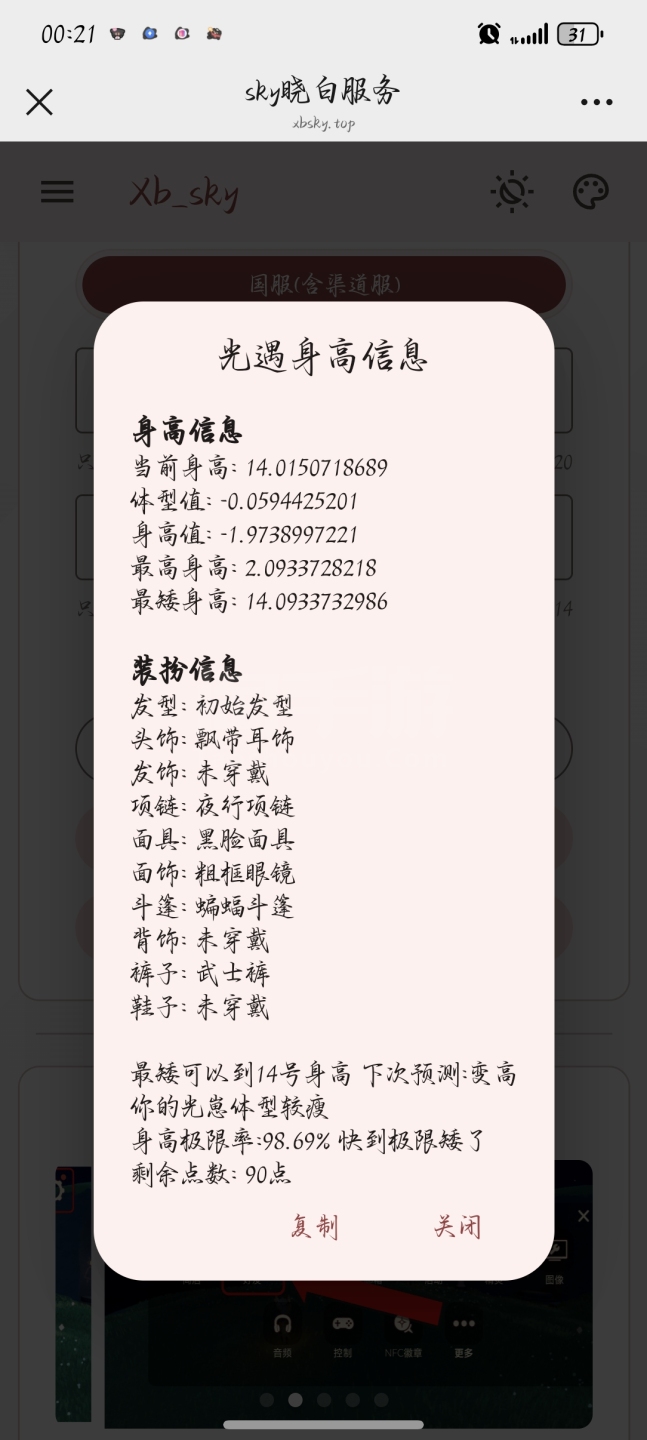647x1440 pixels.
Task: Open the three-dot overflow menu
Action: [596, 102]
